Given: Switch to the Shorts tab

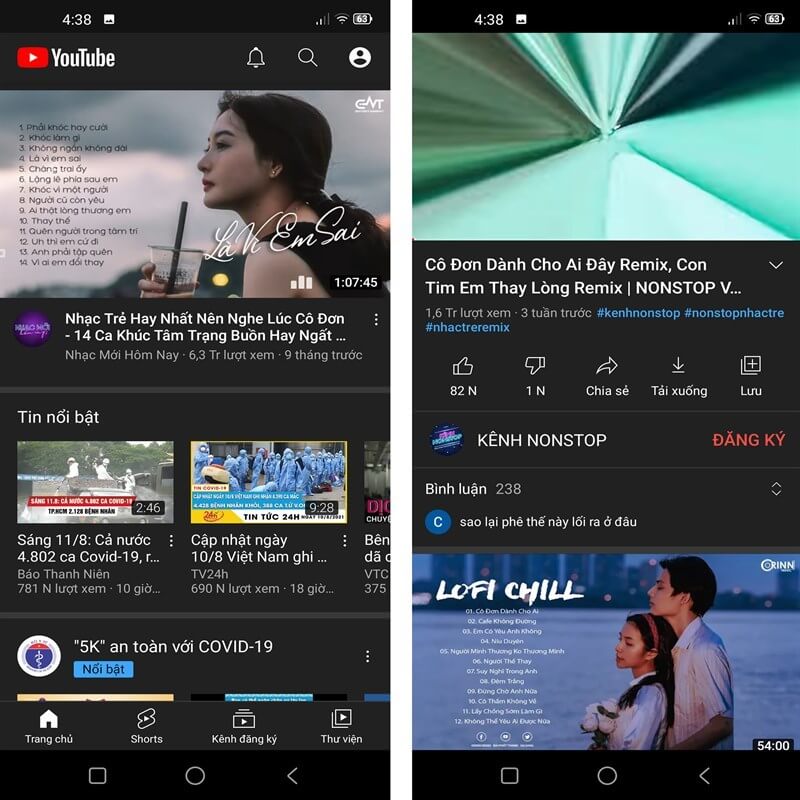Looking at the screenshot, I should [146, 726].
